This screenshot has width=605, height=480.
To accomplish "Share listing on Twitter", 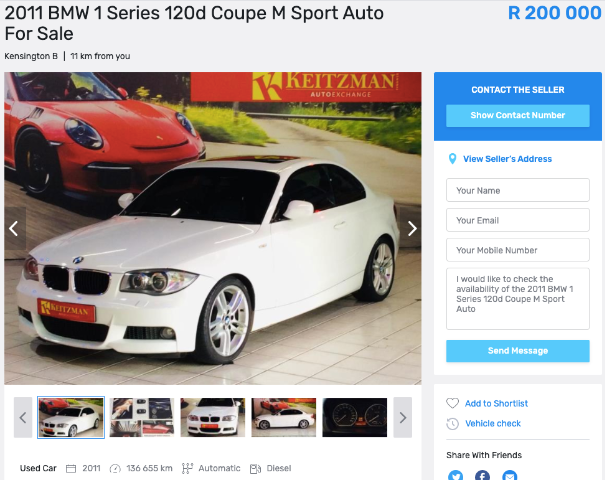I will pyautogui.click(x=456, y=476).
